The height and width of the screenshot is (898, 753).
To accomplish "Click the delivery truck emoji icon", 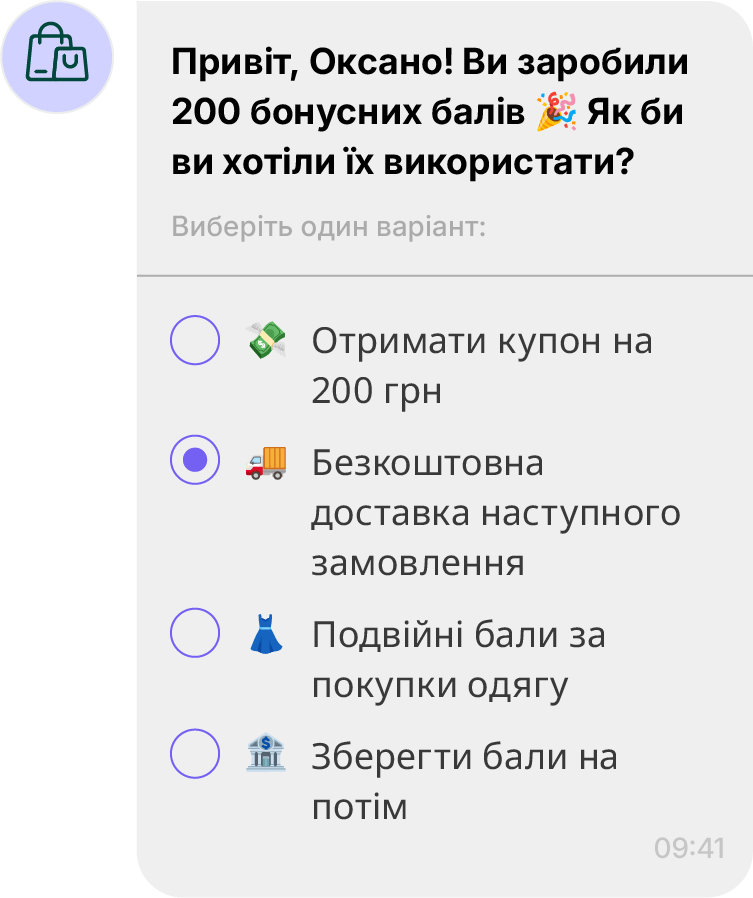I will 264,462.
